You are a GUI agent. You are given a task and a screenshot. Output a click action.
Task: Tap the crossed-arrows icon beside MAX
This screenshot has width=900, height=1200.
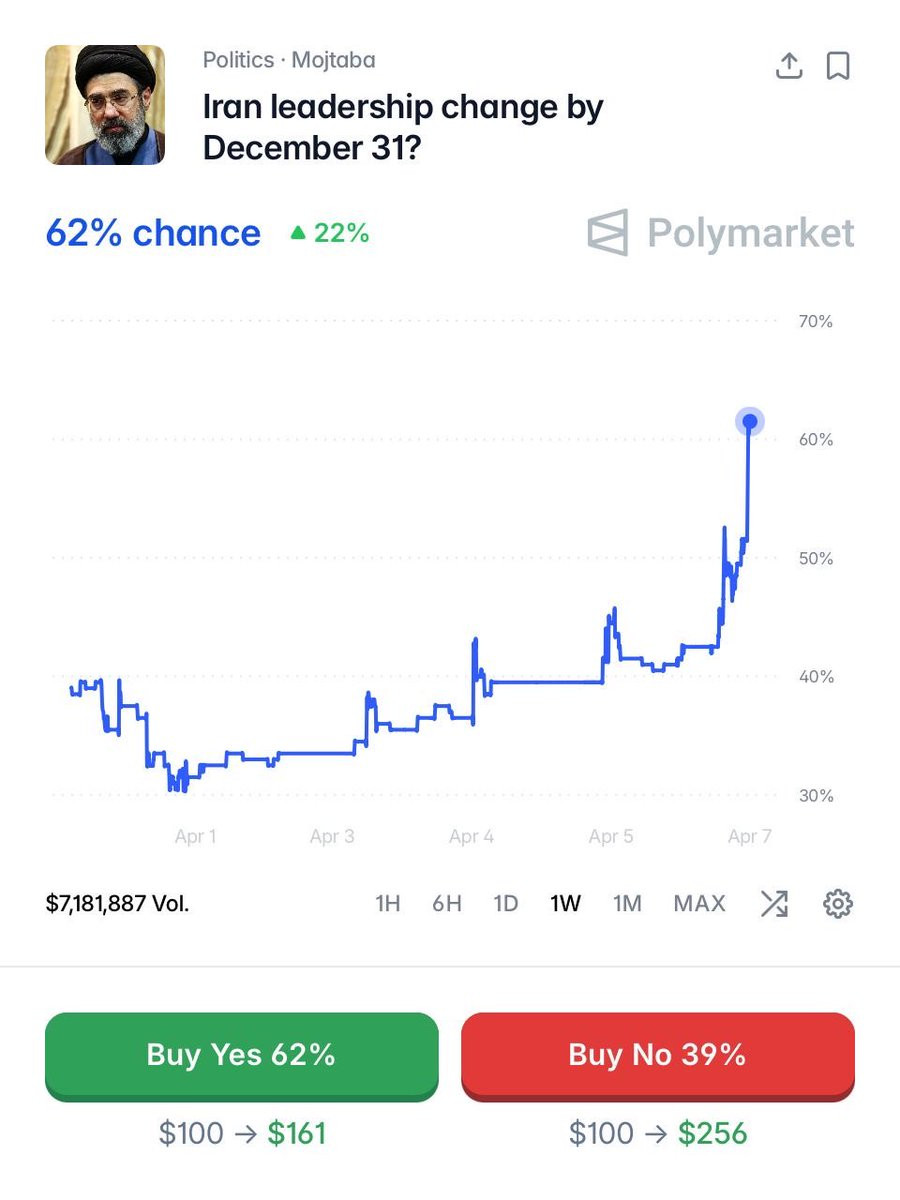773,904
